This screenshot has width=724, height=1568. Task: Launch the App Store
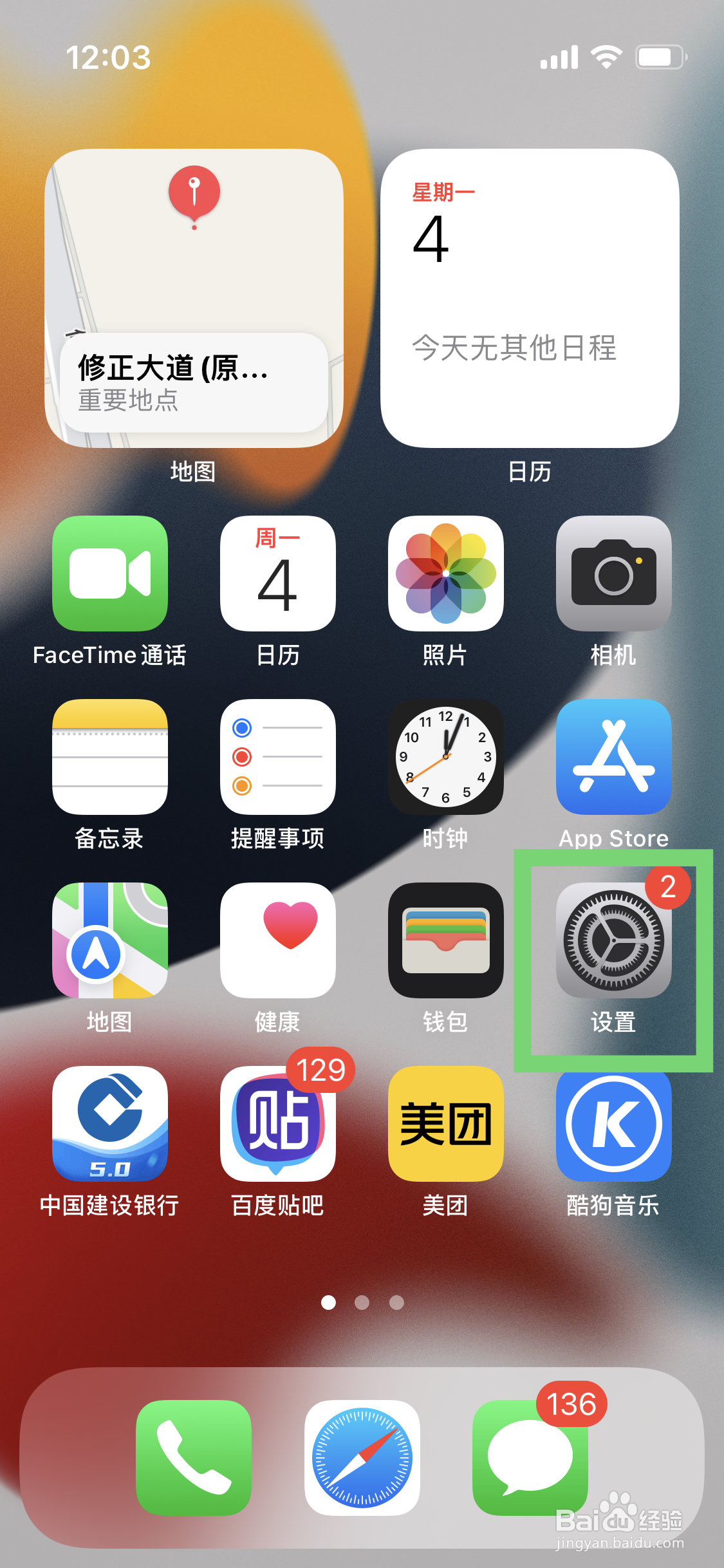(613, 758)
